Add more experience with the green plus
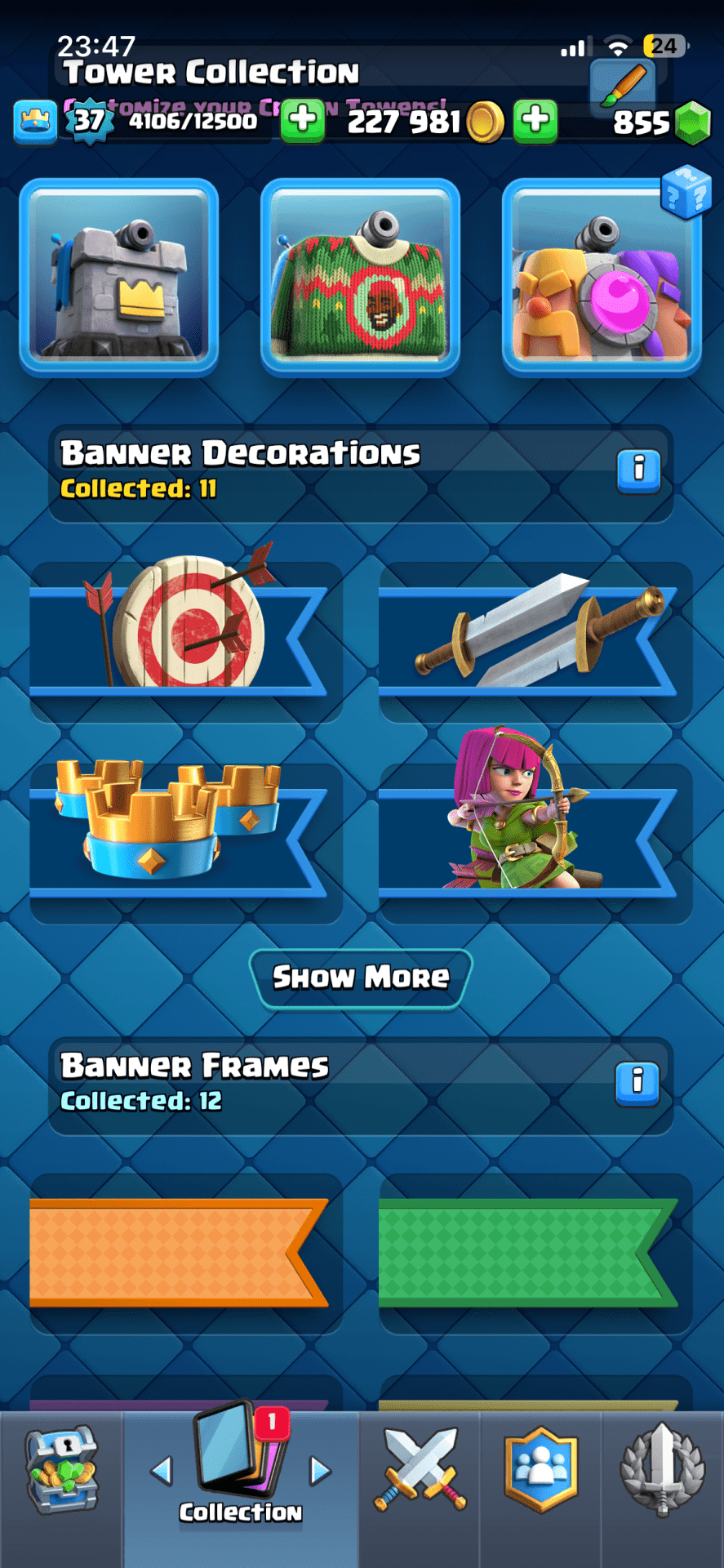724x1568 pixels. (x=303, y=121)
